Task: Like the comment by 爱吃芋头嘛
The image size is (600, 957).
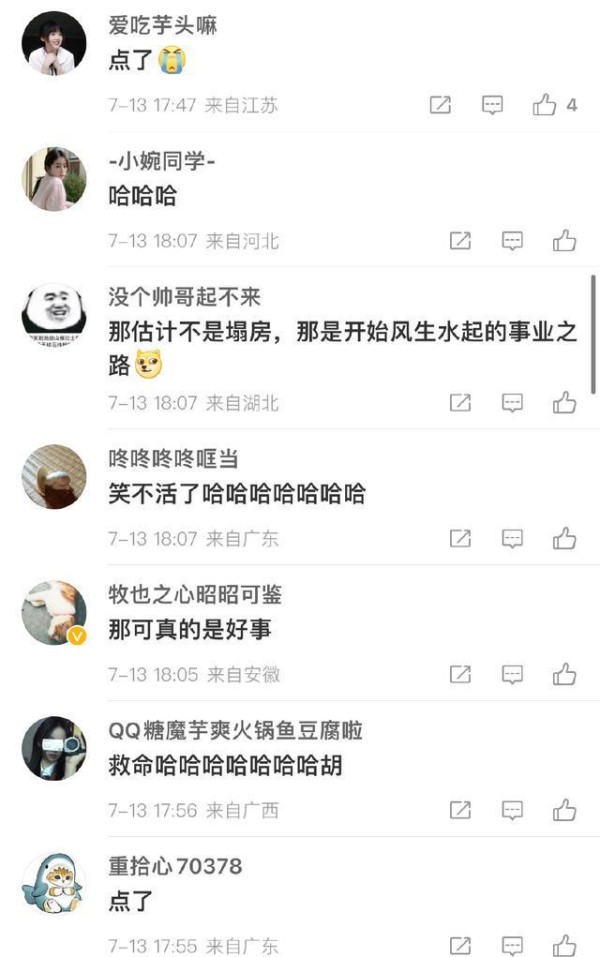Action: point(545,105)
